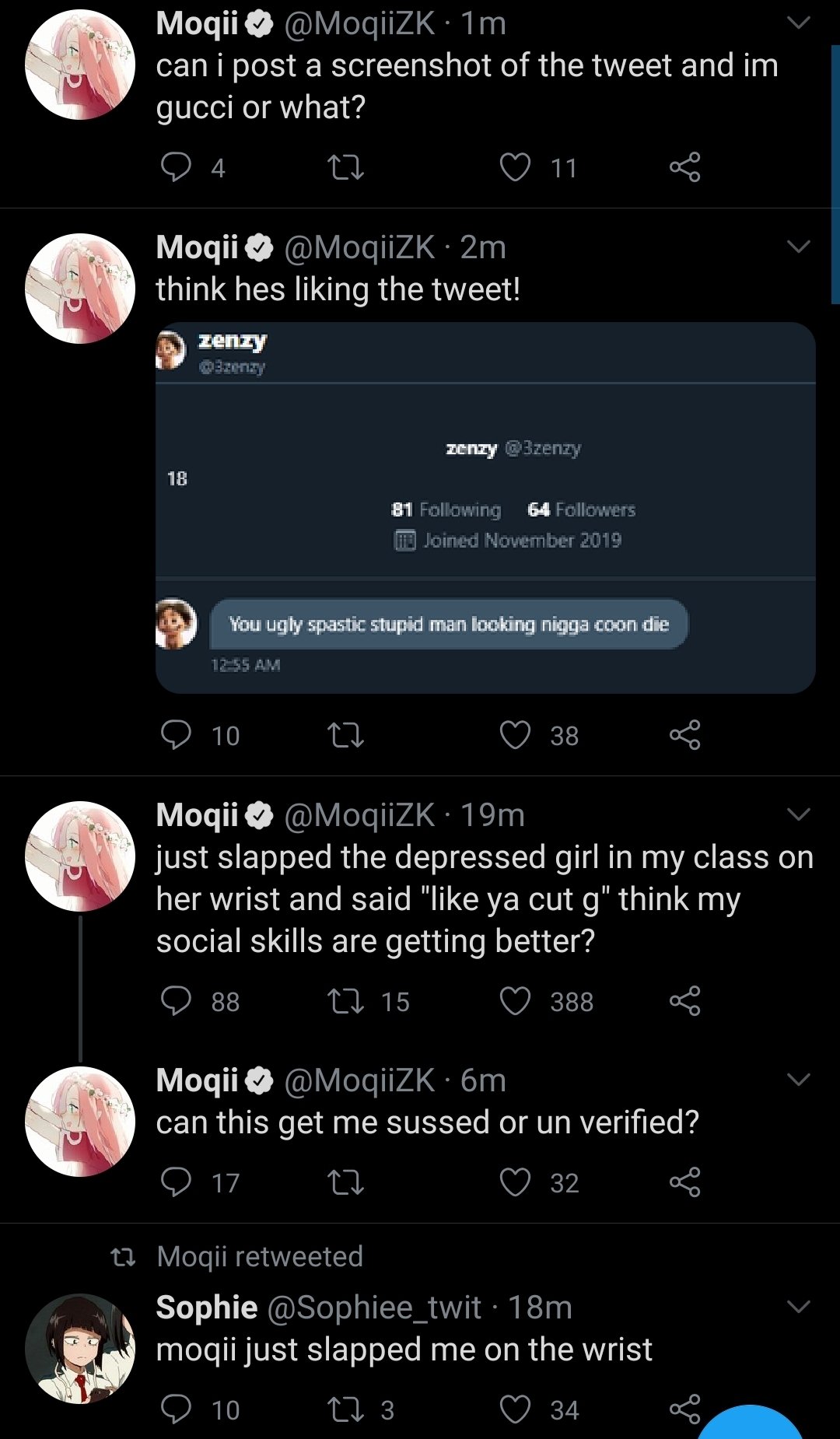Reply to the "gucci or what?" tweet
The image size is (840, 1439).
click(x=176, y=167)
